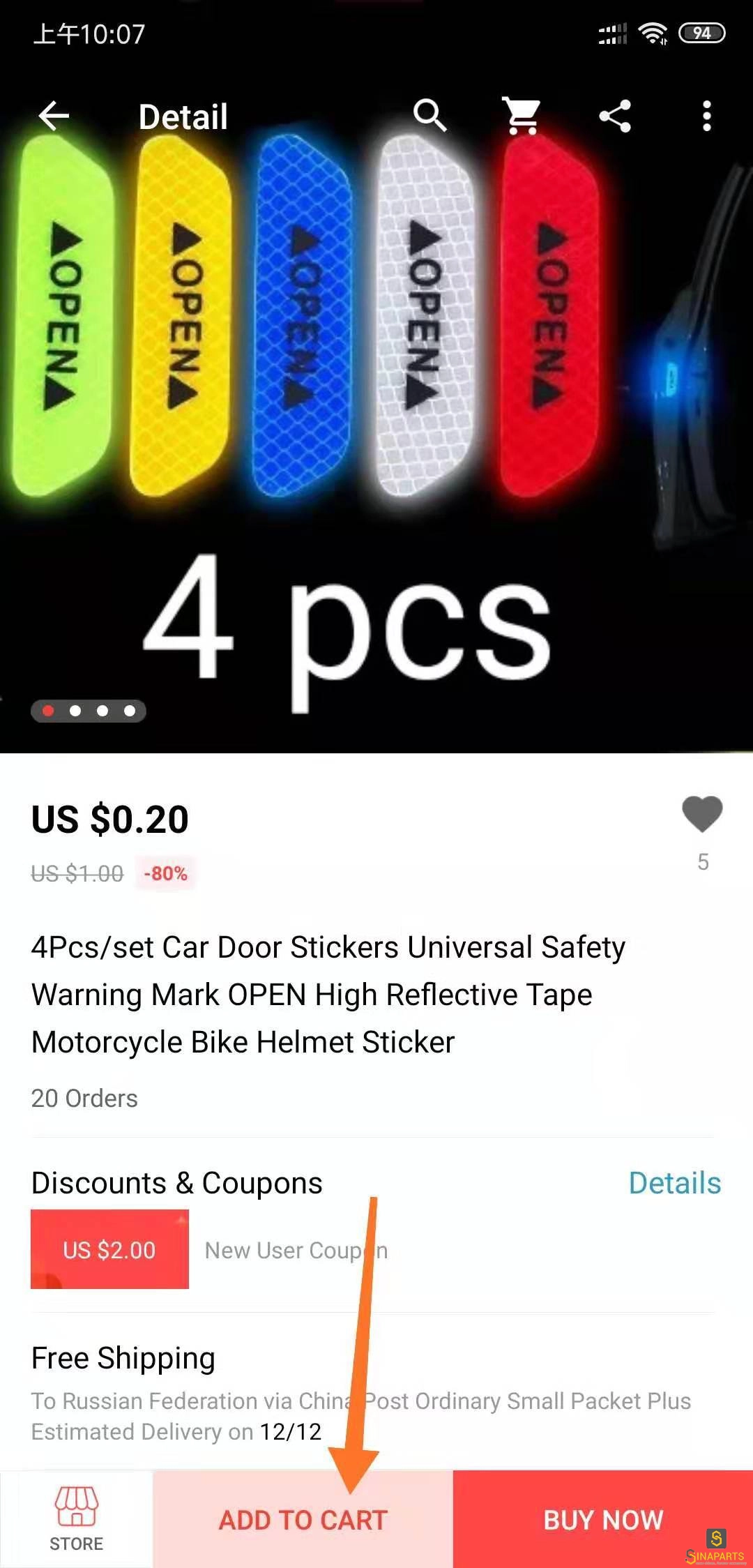Add product to wishlist with heart

pyautogui.click(x=701, y=815)
